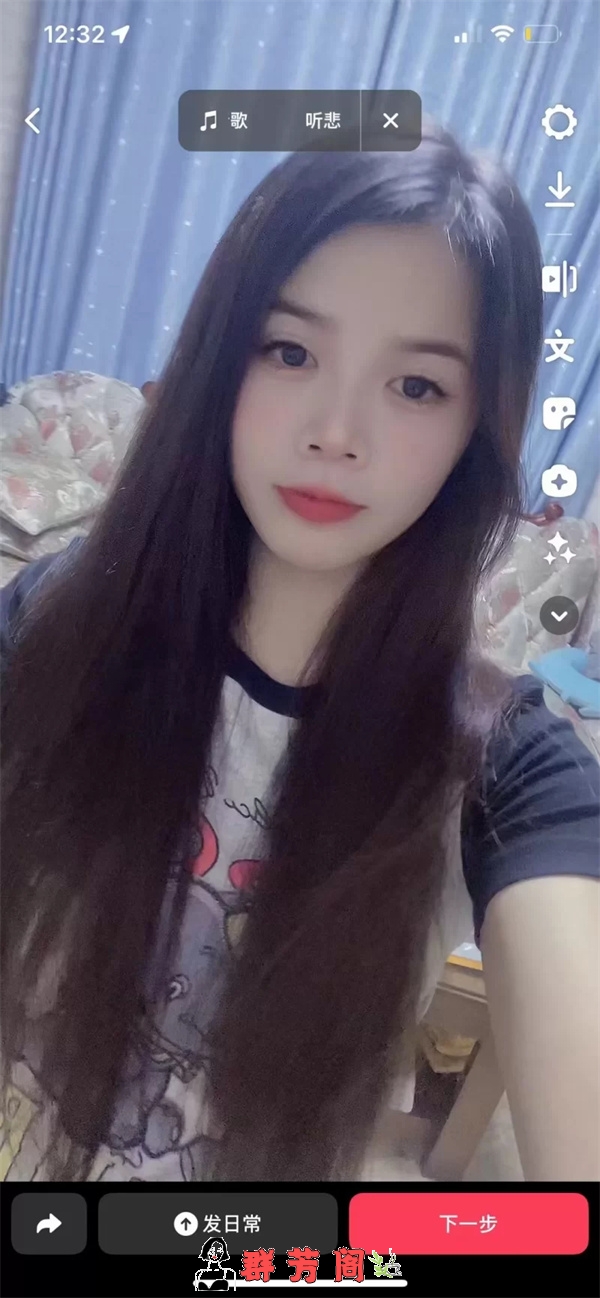Go back using the top-left arrow

(x=33, y=121)
